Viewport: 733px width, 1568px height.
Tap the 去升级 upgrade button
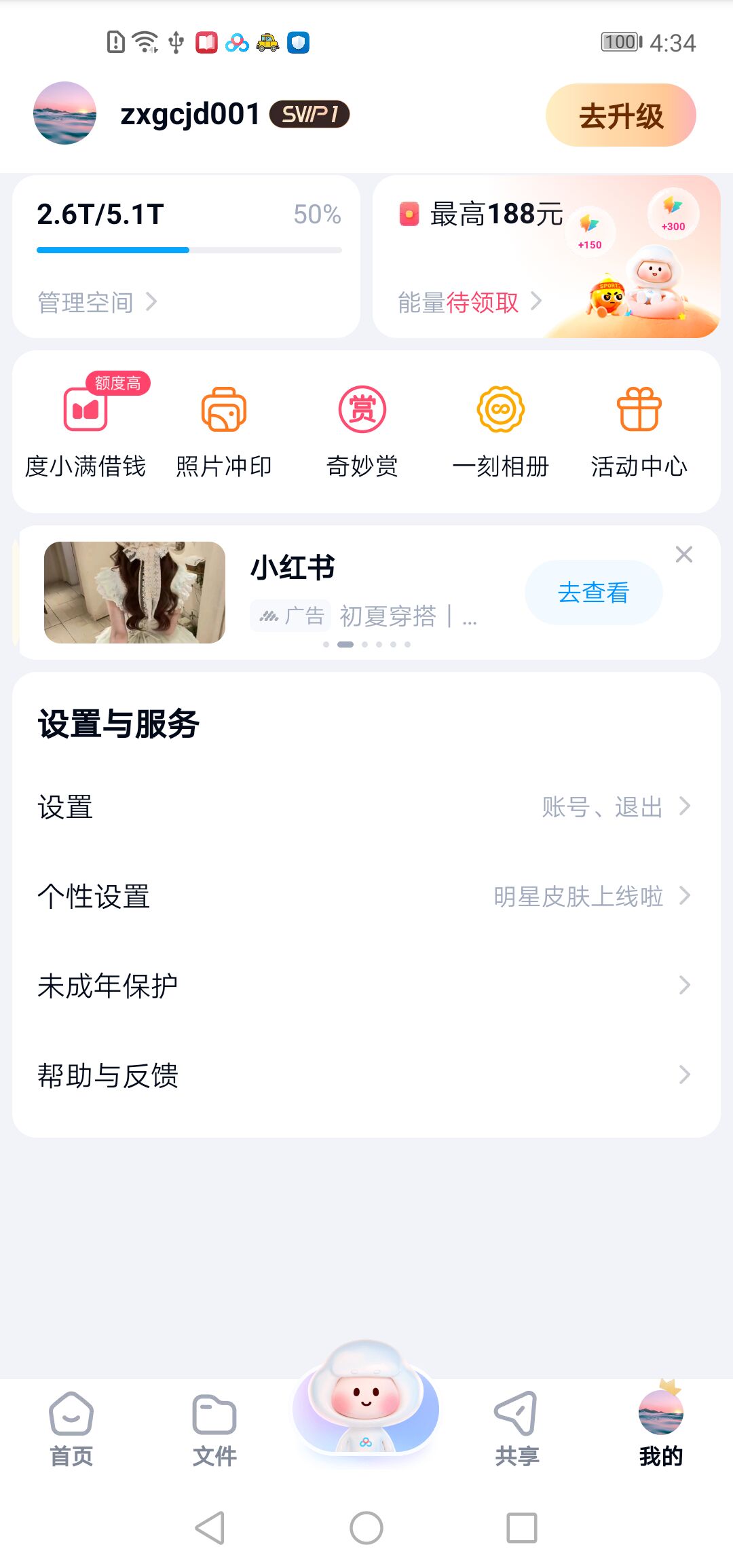click(620, 115)
